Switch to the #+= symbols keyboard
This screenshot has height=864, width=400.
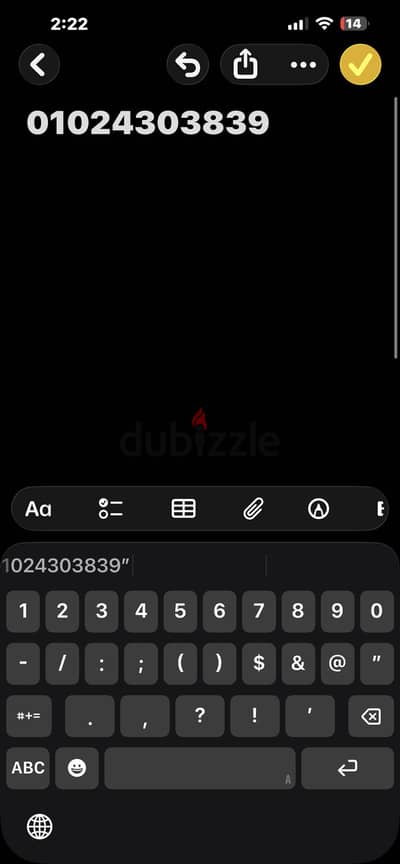click(x=29, y=717)
